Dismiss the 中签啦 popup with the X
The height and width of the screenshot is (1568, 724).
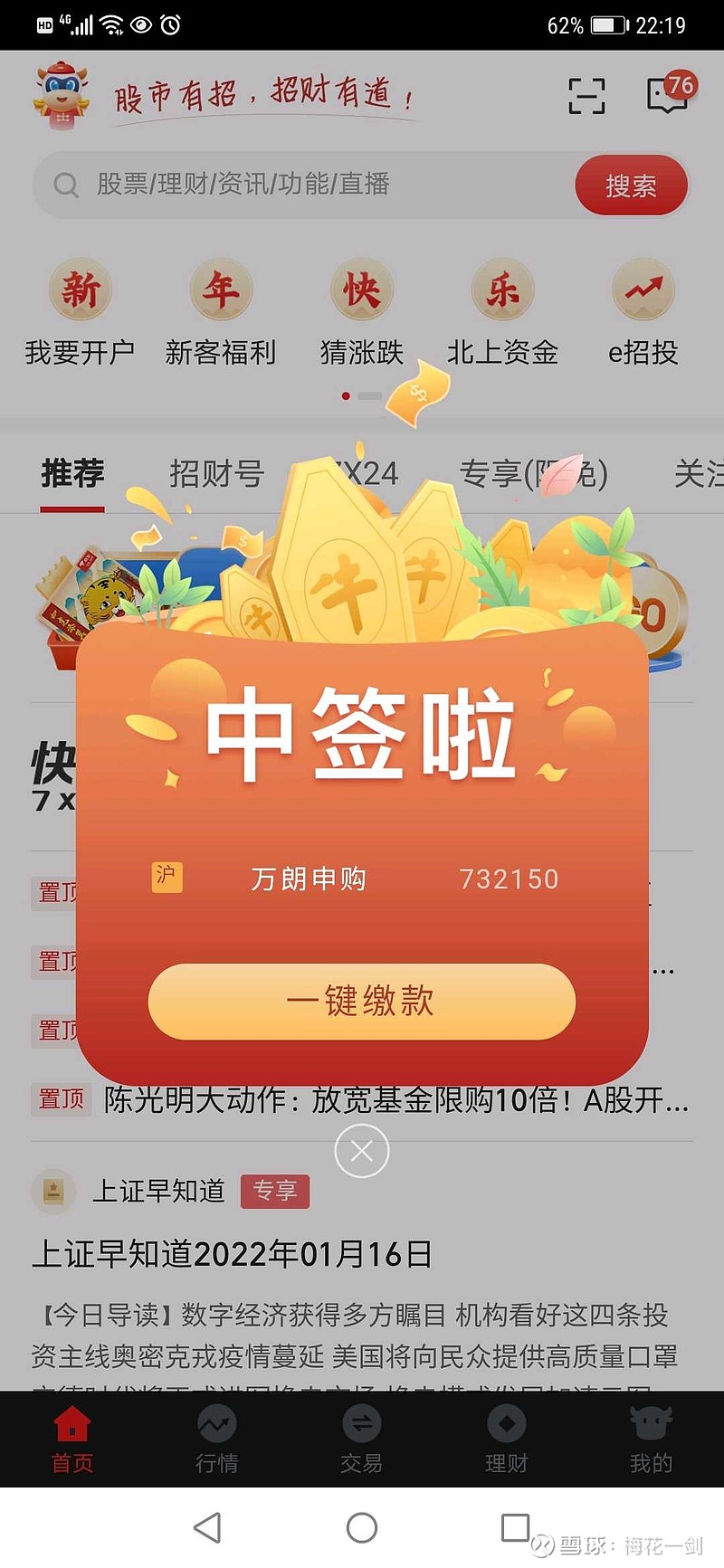point(362,1151)
